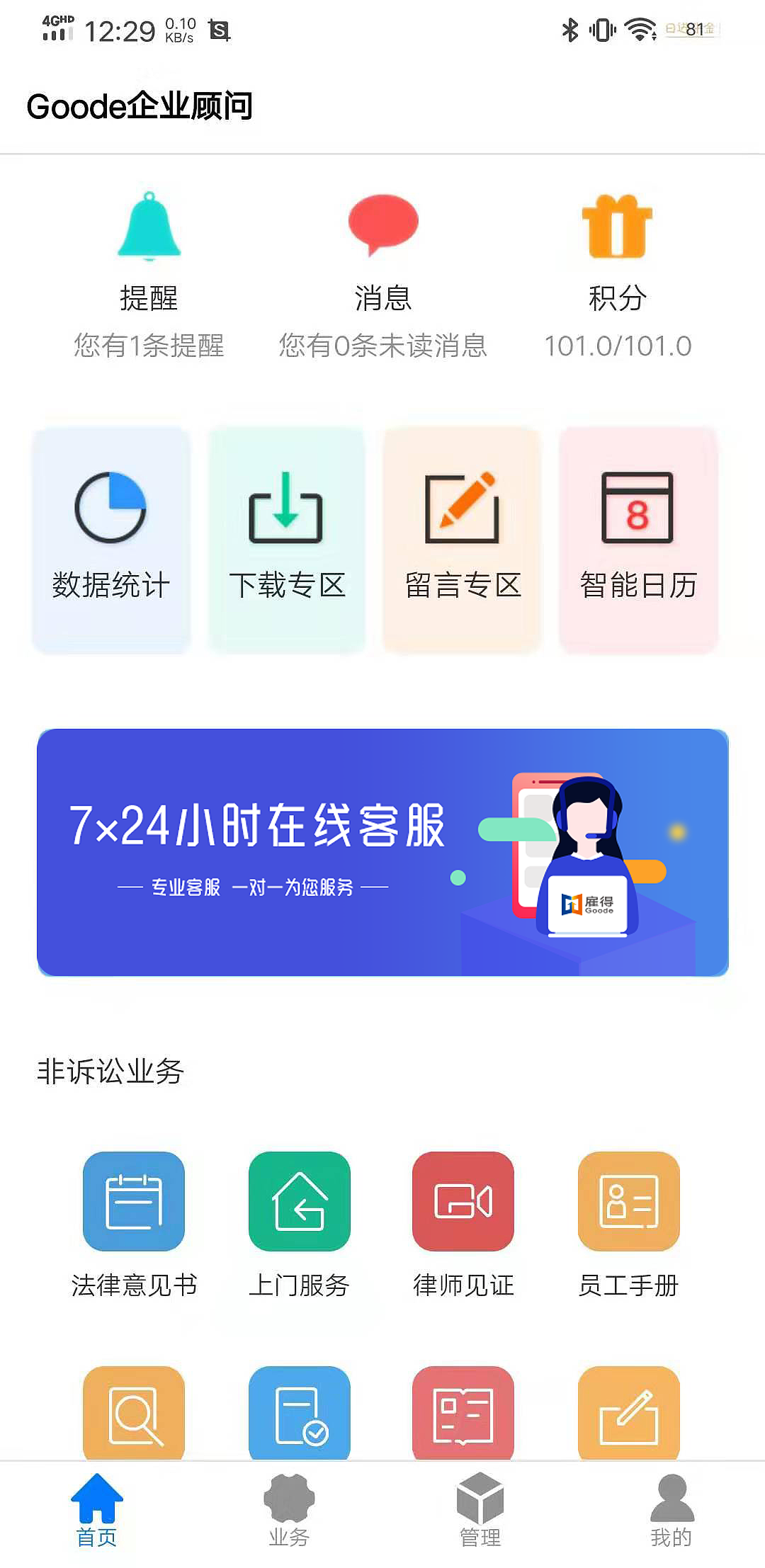
Task: Switch to the 管理 tab
Action: tap(480, 1512)
